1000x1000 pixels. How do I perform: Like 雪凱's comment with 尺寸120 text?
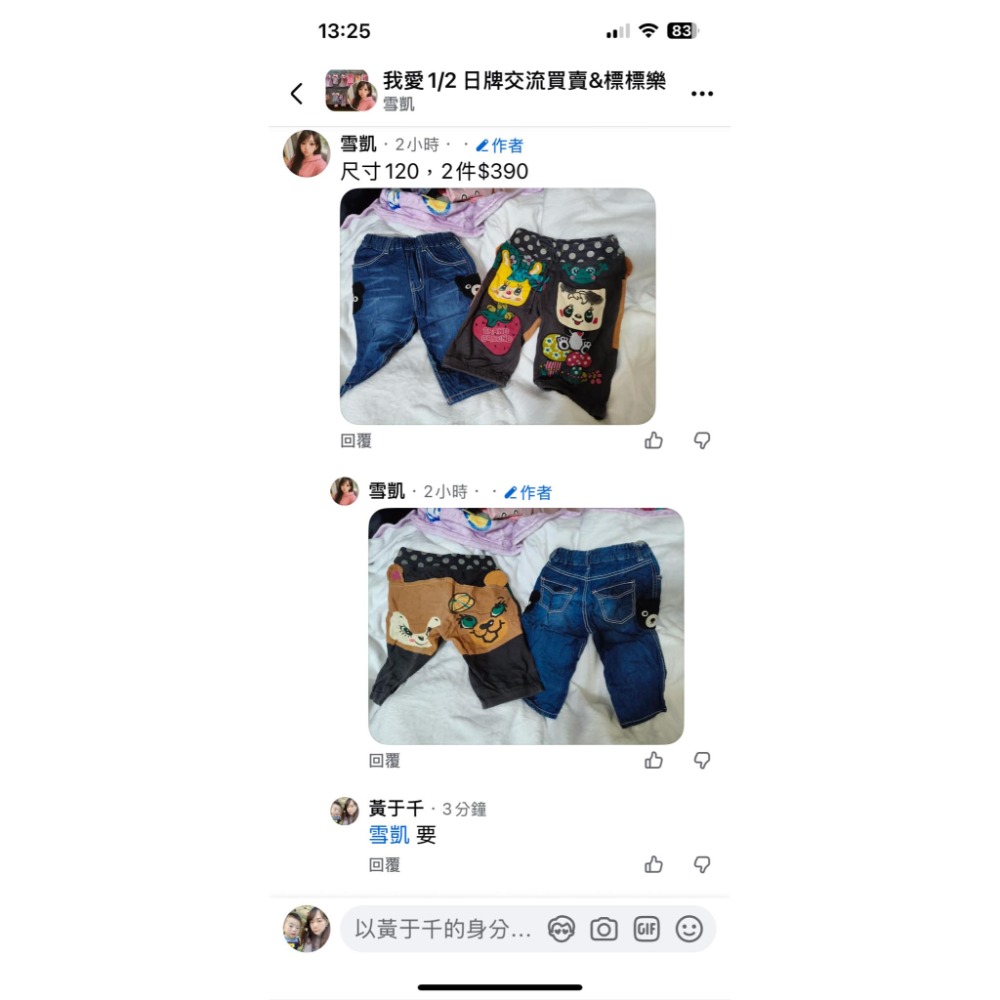(x=654, y=441)
